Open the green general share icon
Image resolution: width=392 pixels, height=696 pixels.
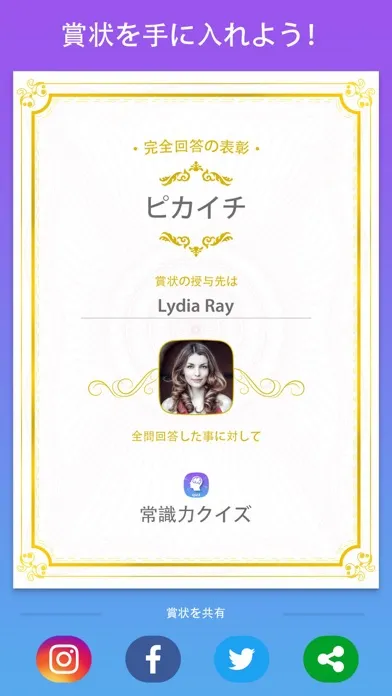point(331,659)
